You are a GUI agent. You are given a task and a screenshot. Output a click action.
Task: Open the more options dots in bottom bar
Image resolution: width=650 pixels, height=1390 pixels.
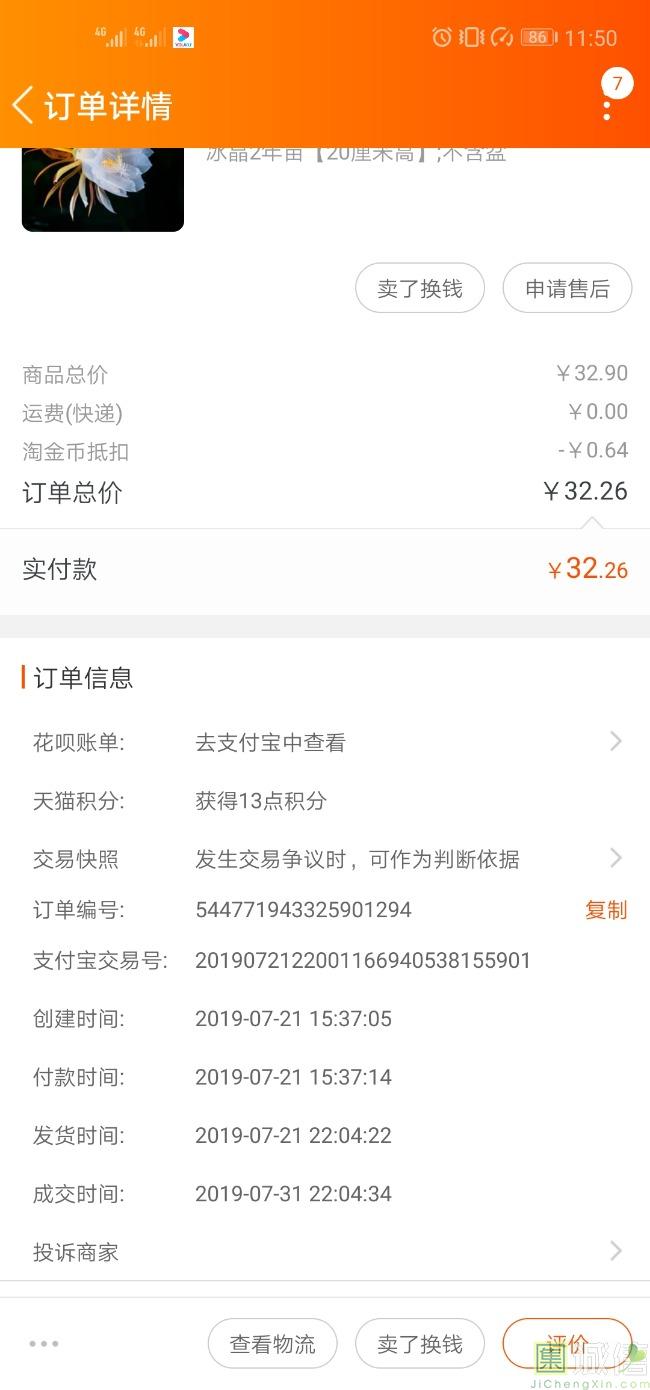pos(44,1344)
